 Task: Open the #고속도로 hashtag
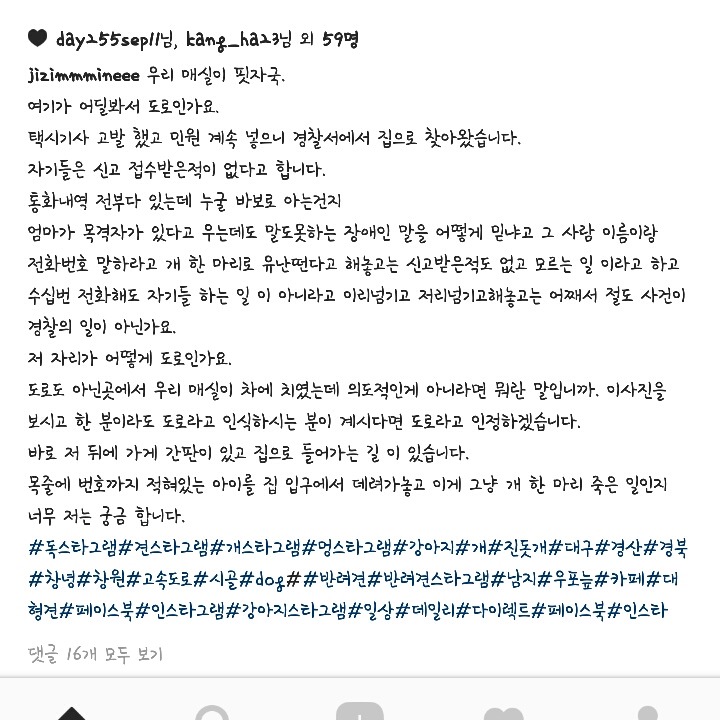pyautogui.click(x=159, y=579)
